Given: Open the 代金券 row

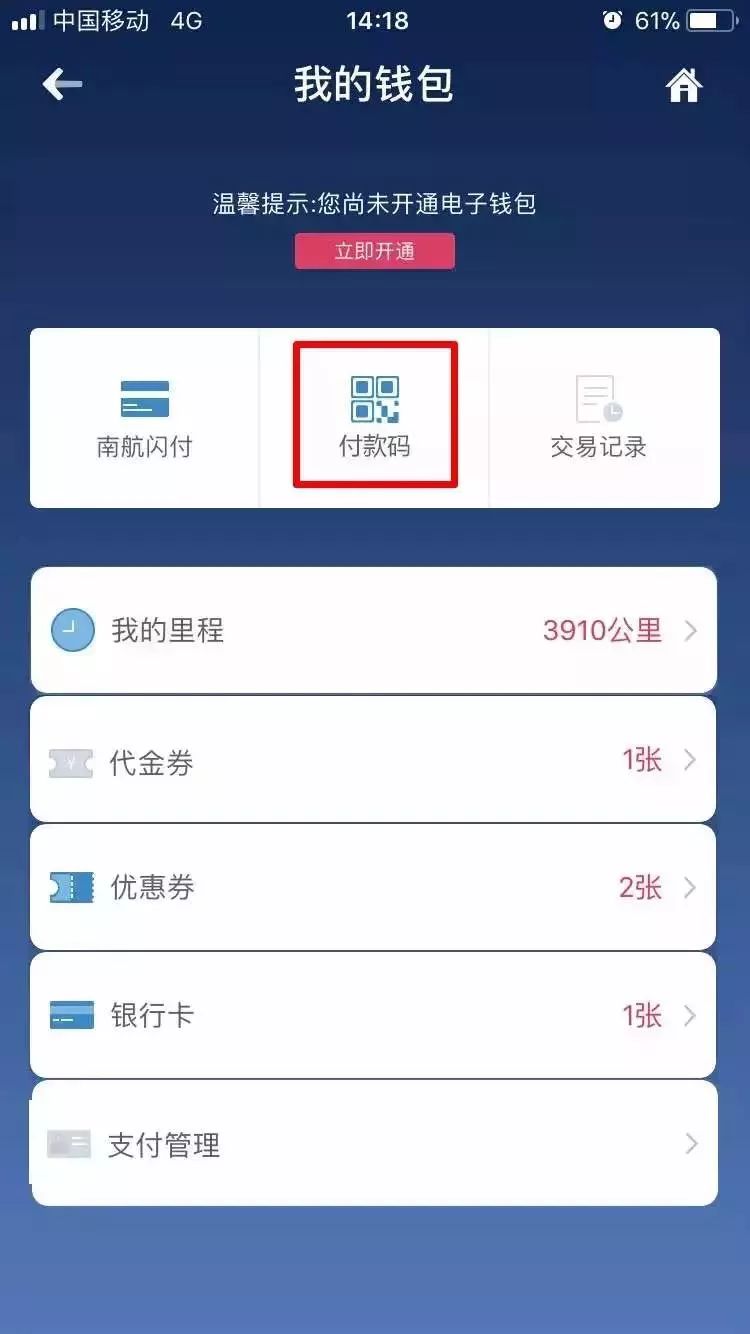Looking at the screenshot, I should click(x=374, y=760).
